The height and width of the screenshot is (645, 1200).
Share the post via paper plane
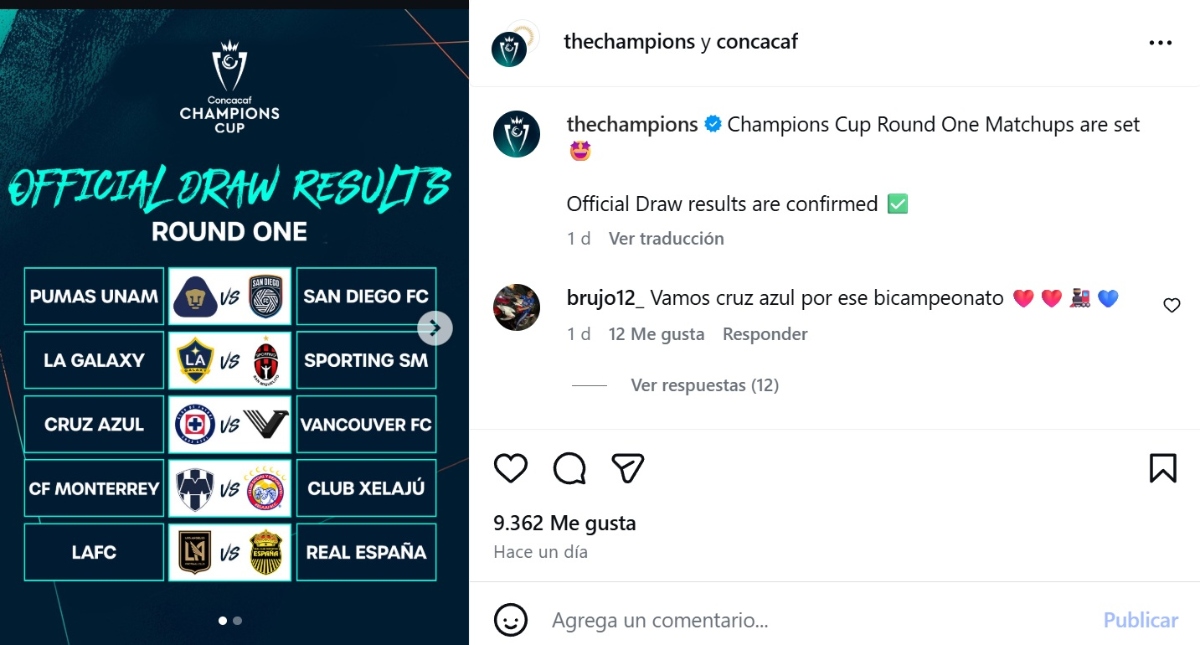pyautogui.click(x=627, y=468)
